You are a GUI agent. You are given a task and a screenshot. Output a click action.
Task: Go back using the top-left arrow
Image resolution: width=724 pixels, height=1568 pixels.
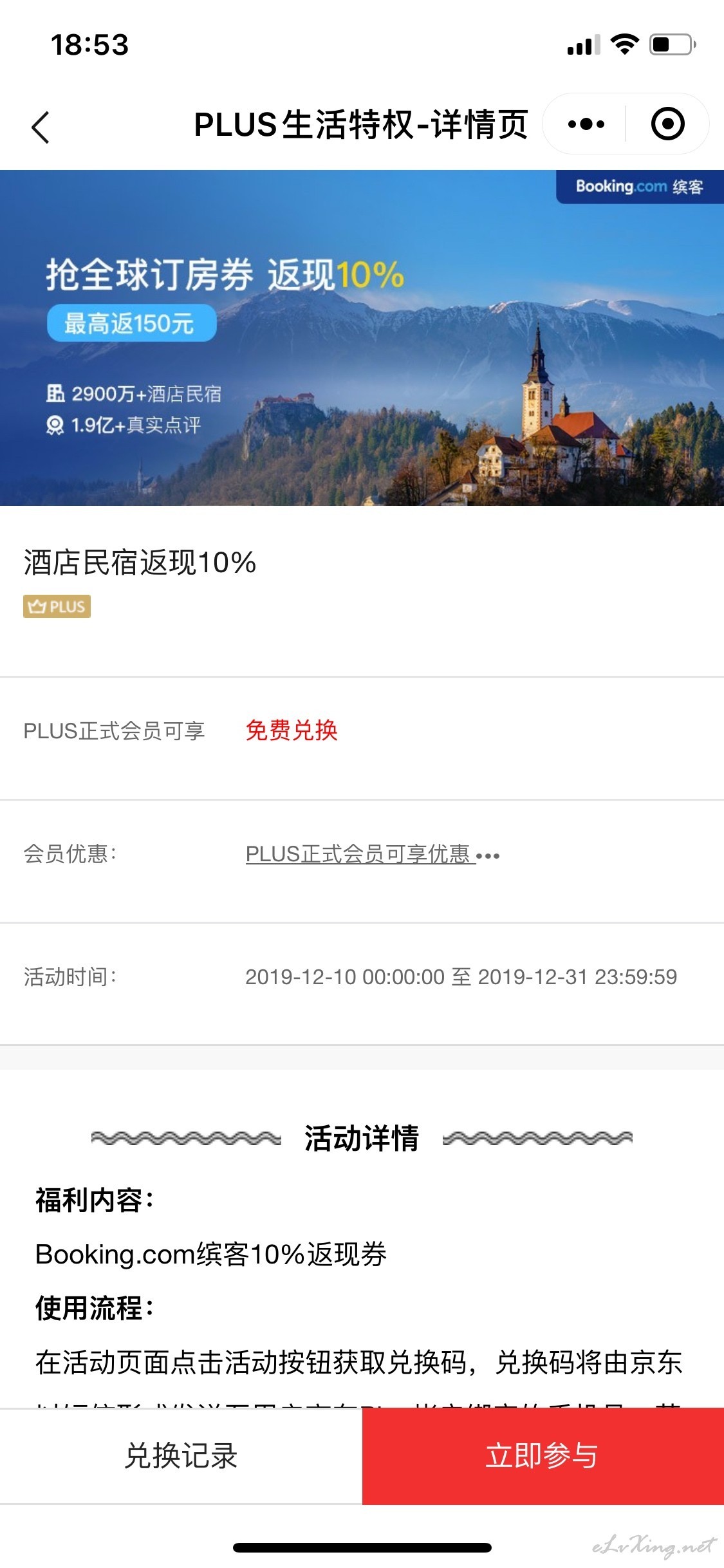pos(41,126)
